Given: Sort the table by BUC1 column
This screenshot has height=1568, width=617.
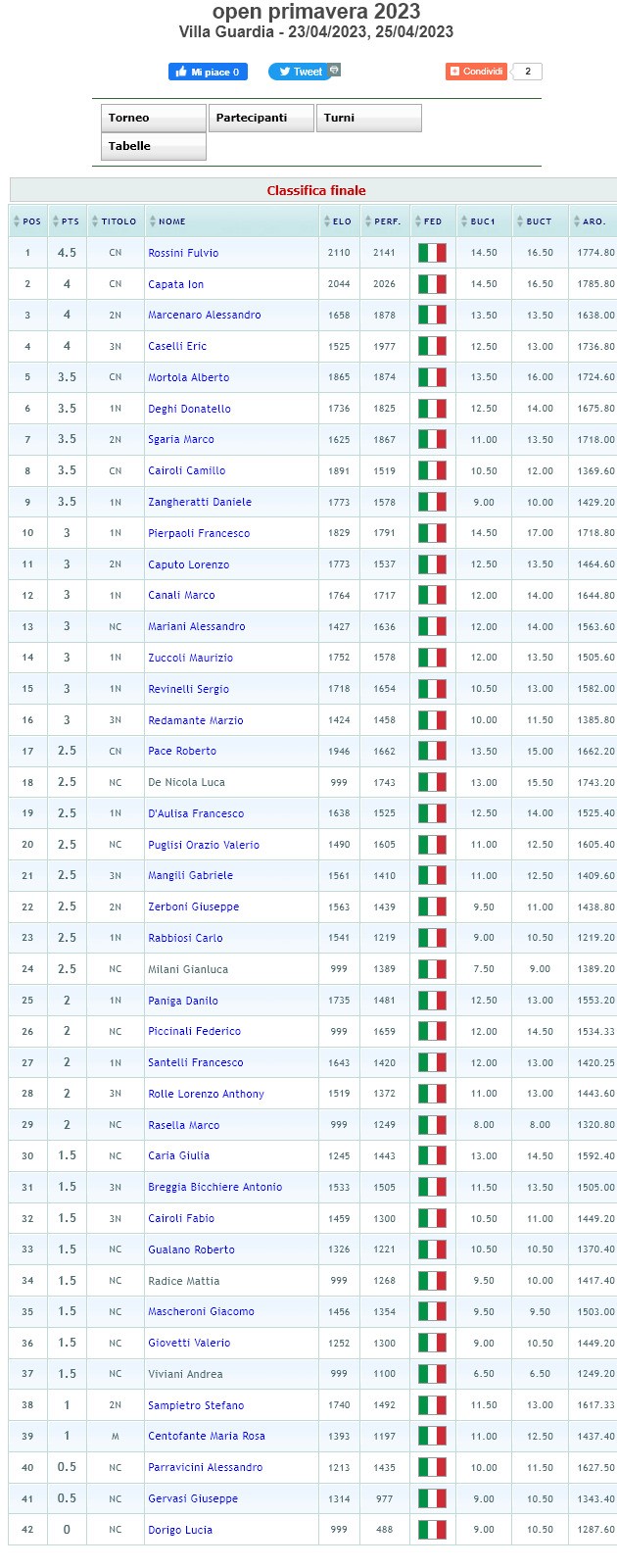Looking at the screenshot, I should click(483, 221).
